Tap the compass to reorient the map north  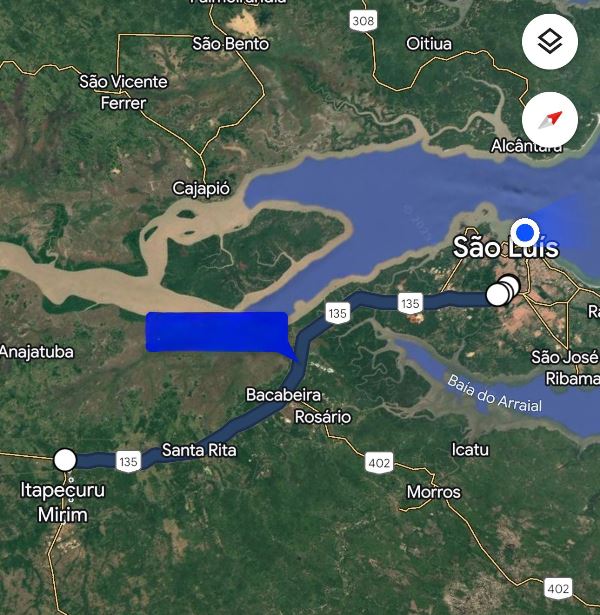coord(549,119)
